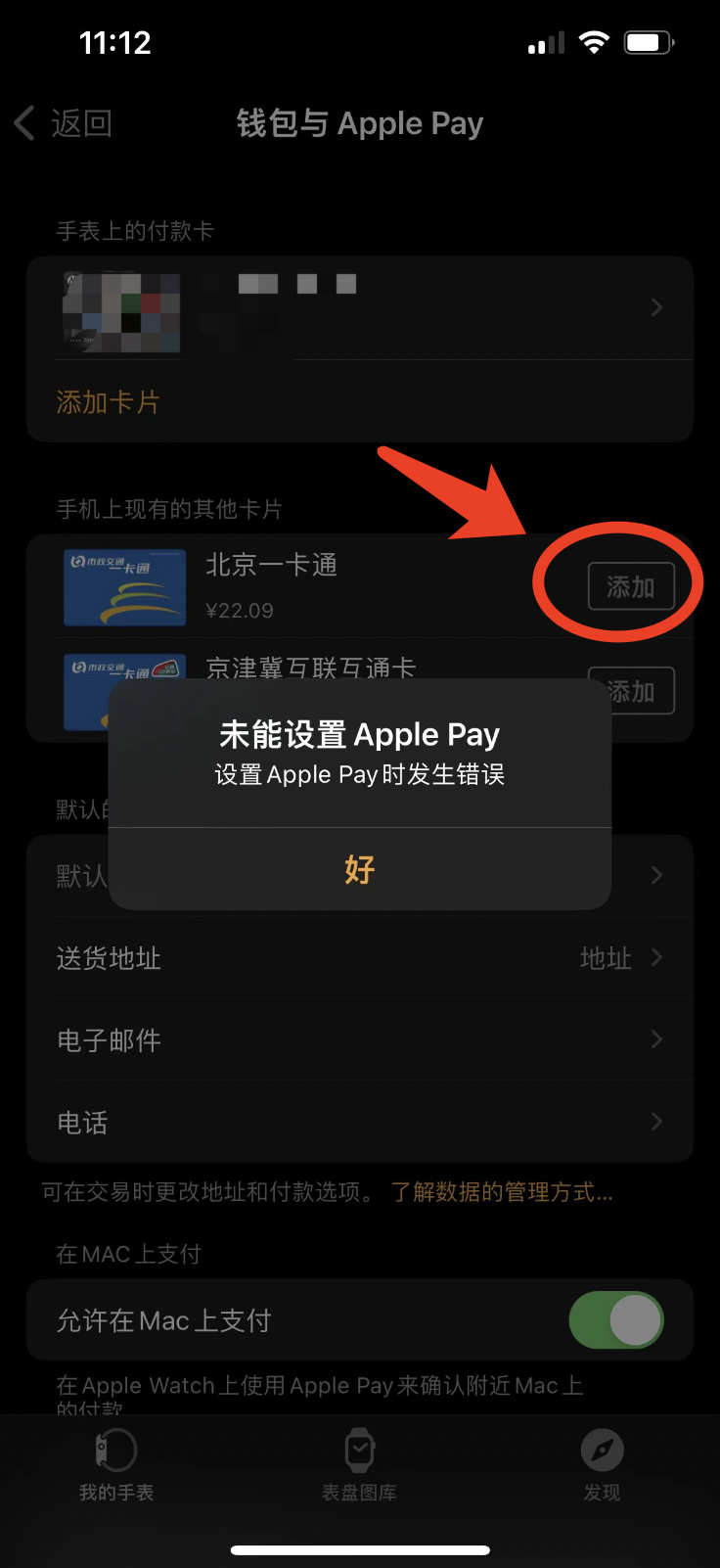Toggle 允许在 Mac 上支付 switch
Viewport: 720px width, 1568px height.
[616, 1320]
